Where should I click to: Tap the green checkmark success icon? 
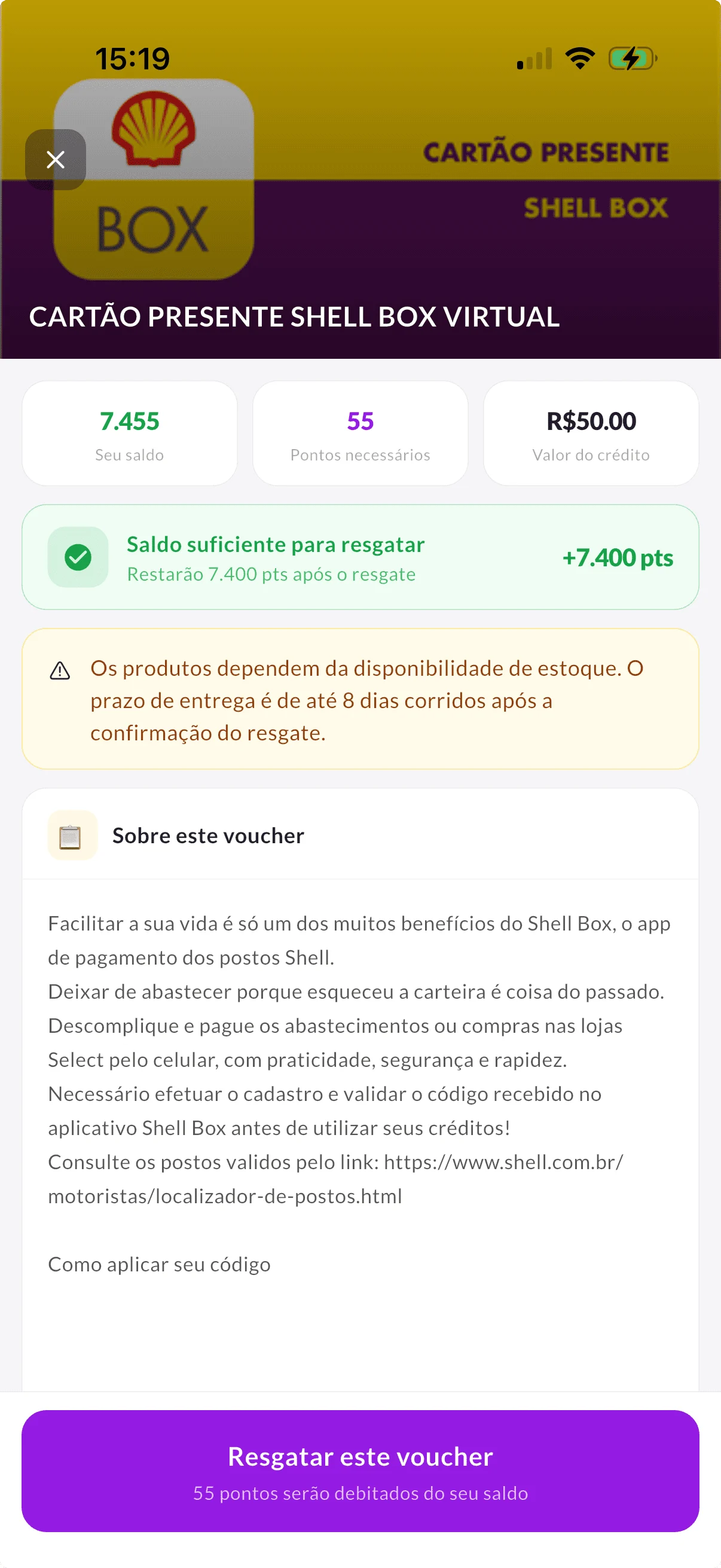[78, 557]
